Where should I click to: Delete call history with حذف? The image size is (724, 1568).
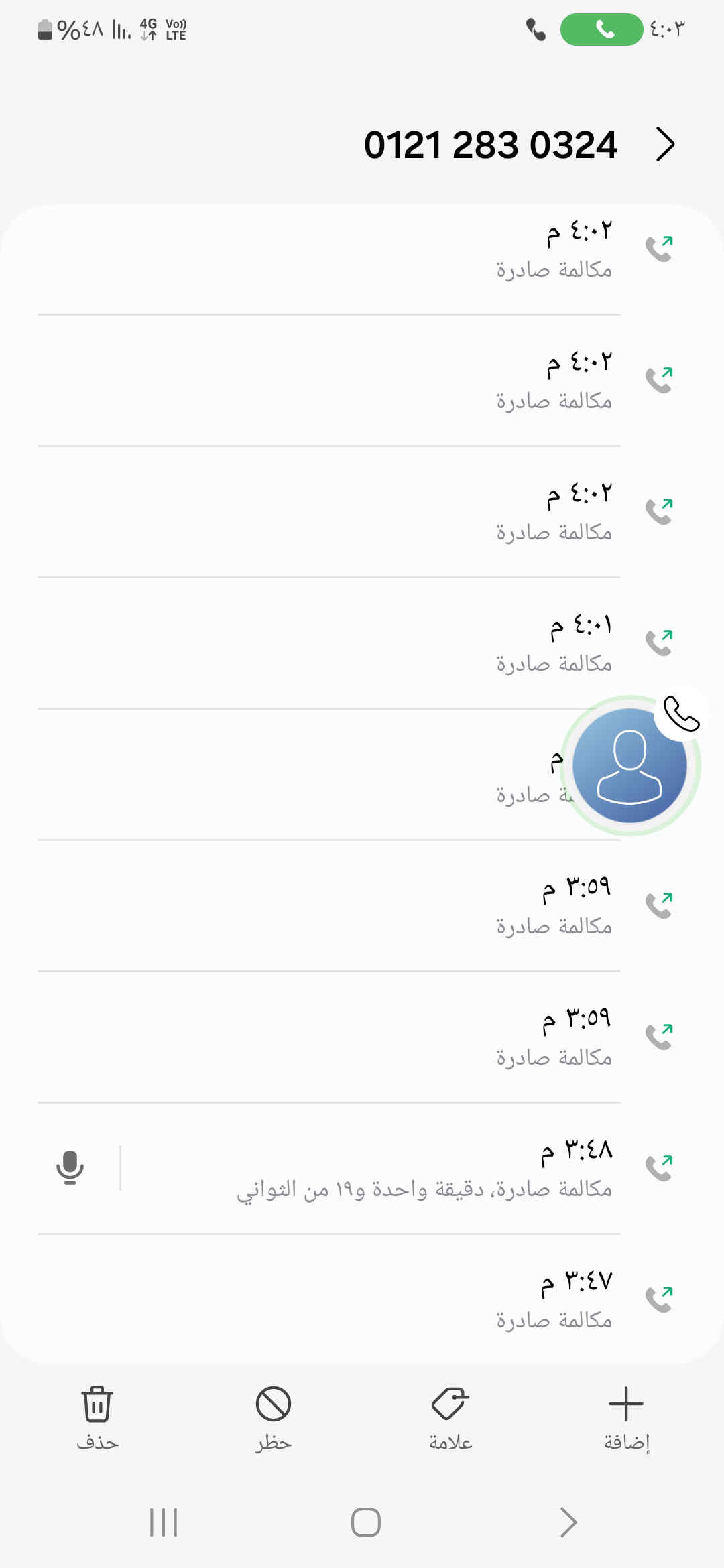coord(97,1417)
